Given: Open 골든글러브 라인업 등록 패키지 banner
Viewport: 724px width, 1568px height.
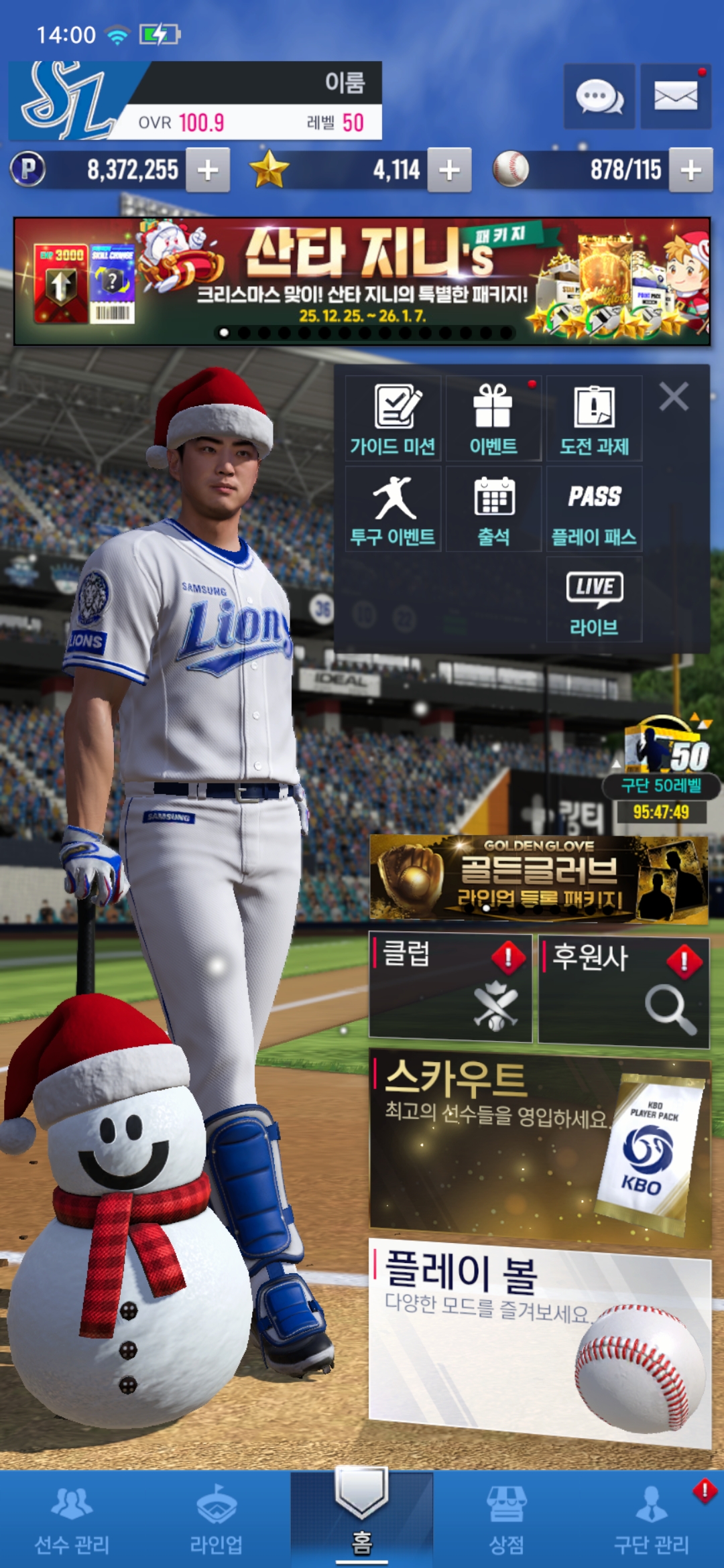Looking at the screenshot, I should (538, 878).
